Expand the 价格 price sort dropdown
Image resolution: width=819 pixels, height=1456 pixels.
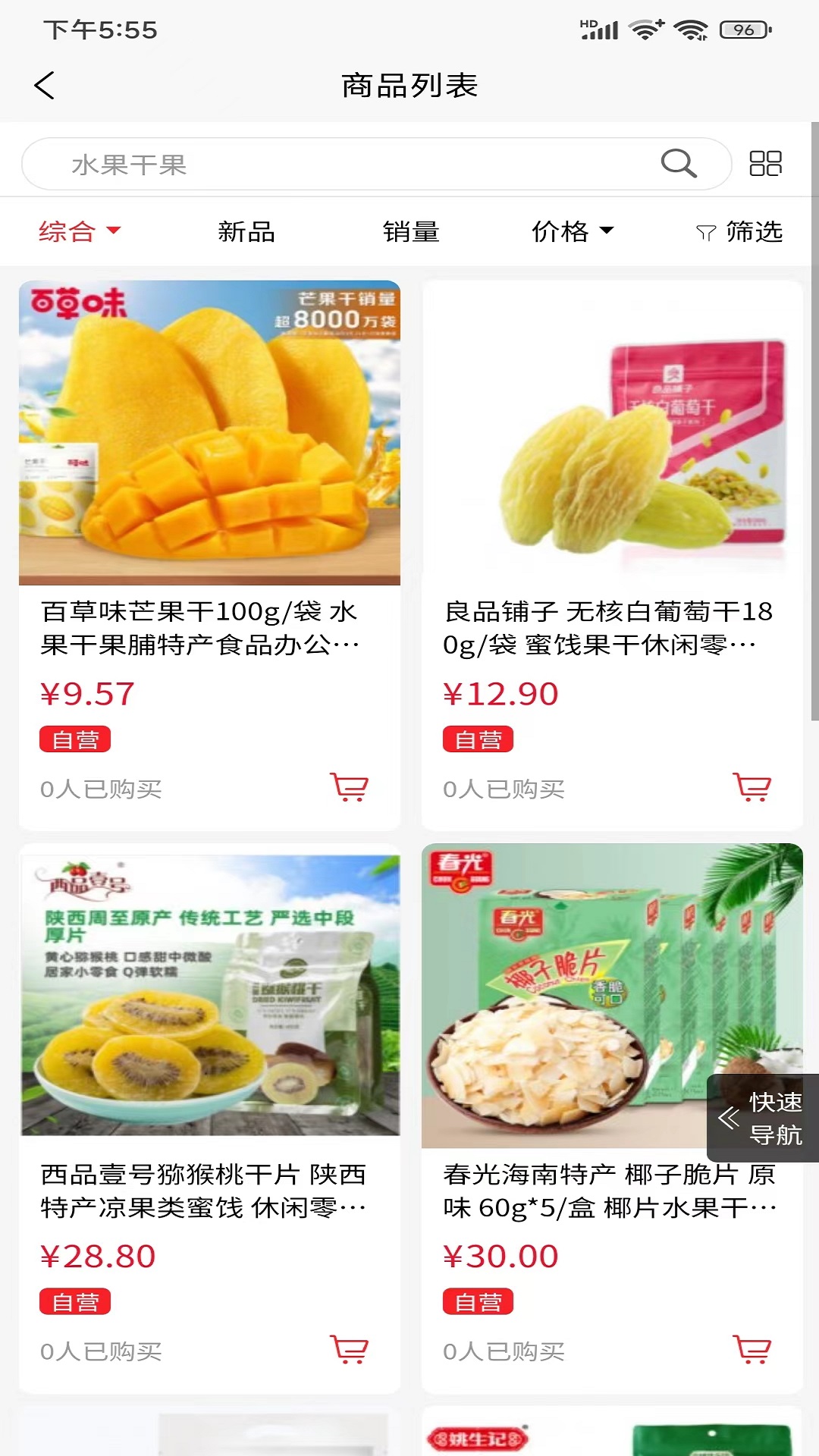click(573, 232)
